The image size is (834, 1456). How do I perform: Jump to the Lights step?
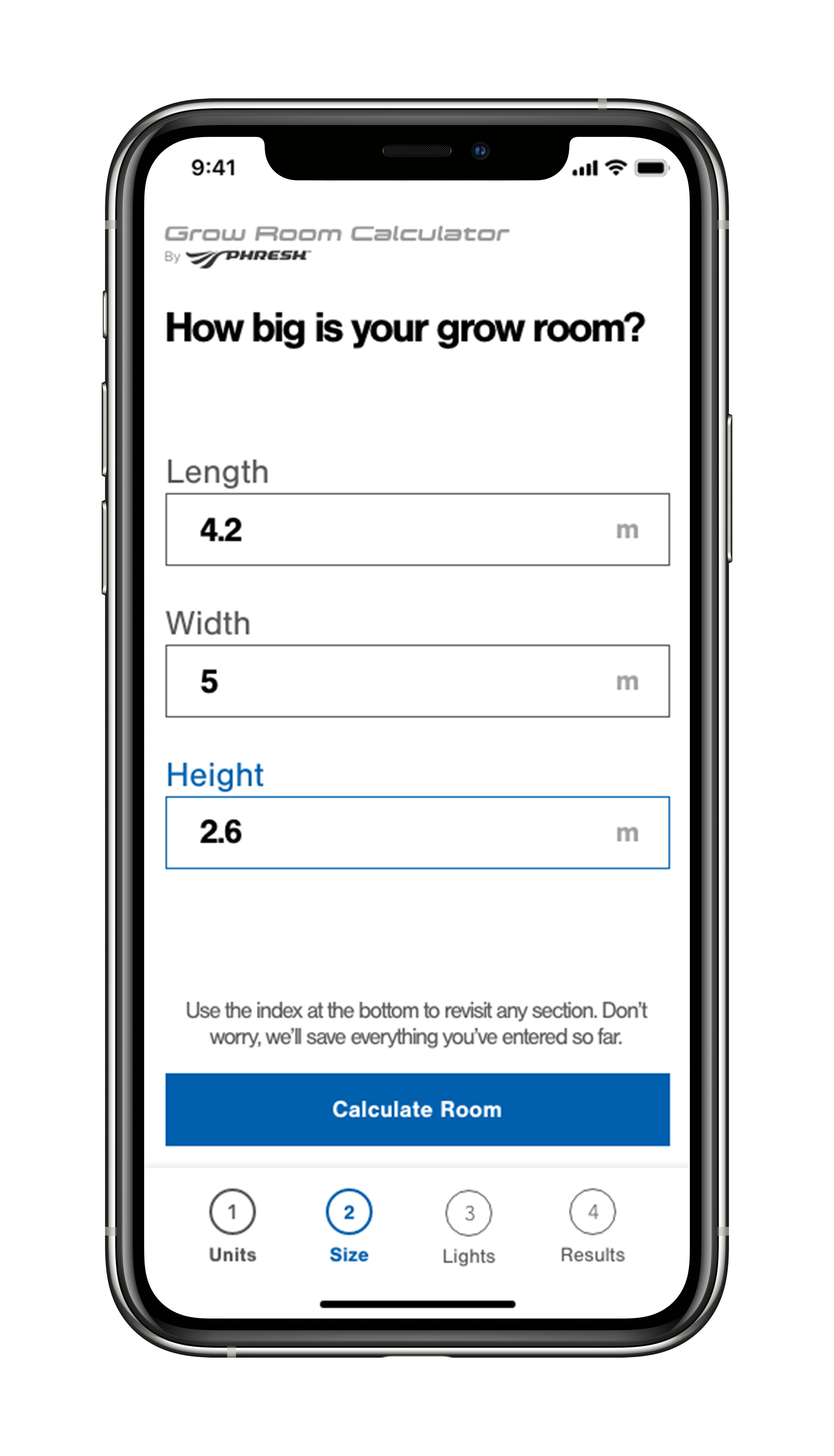[469, 1226]
